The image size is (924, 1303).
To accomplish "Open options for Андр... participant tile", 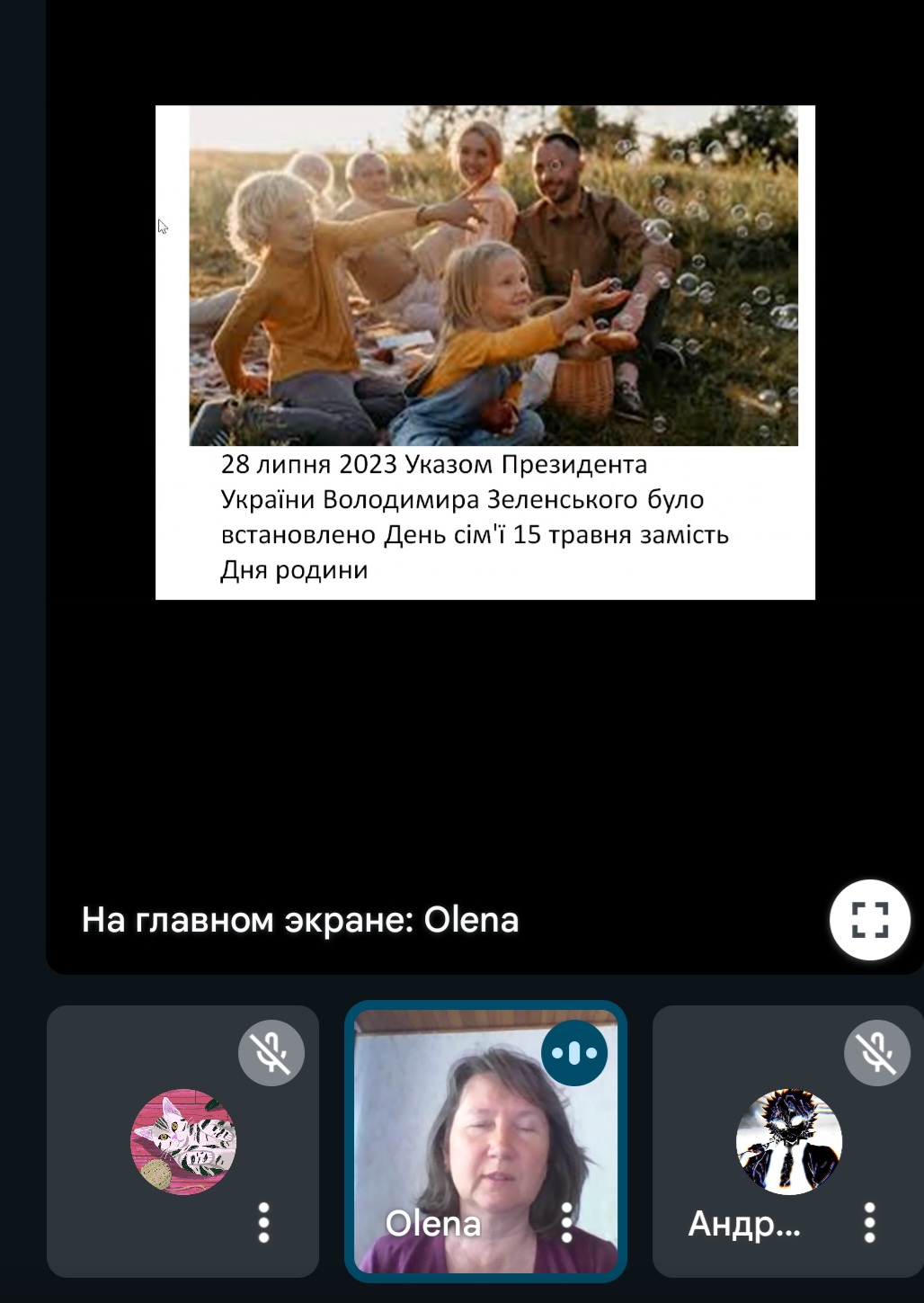I will [x=869, y=1223].
